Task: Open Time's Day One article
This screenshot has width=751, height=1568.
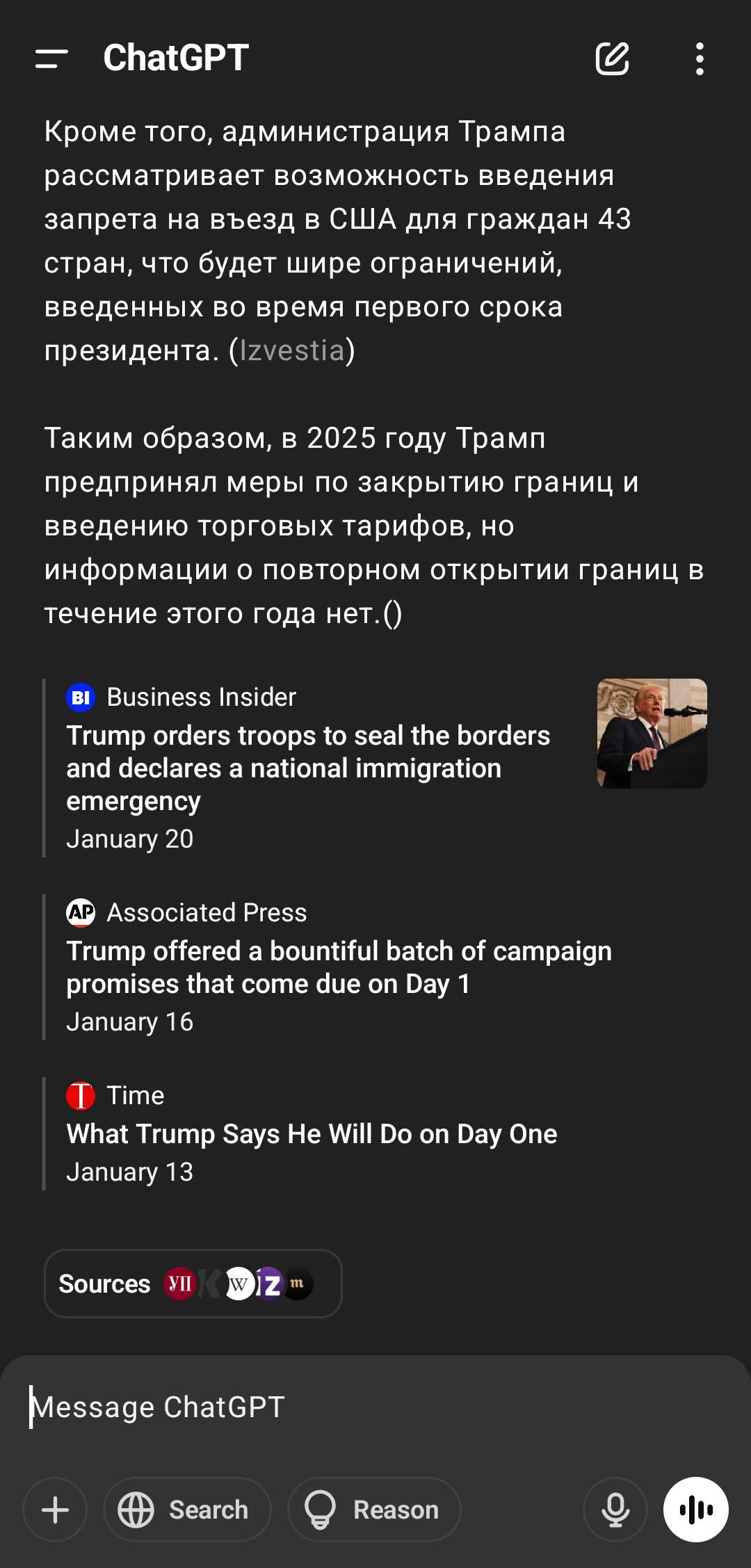Action: tap(312, 1134)
